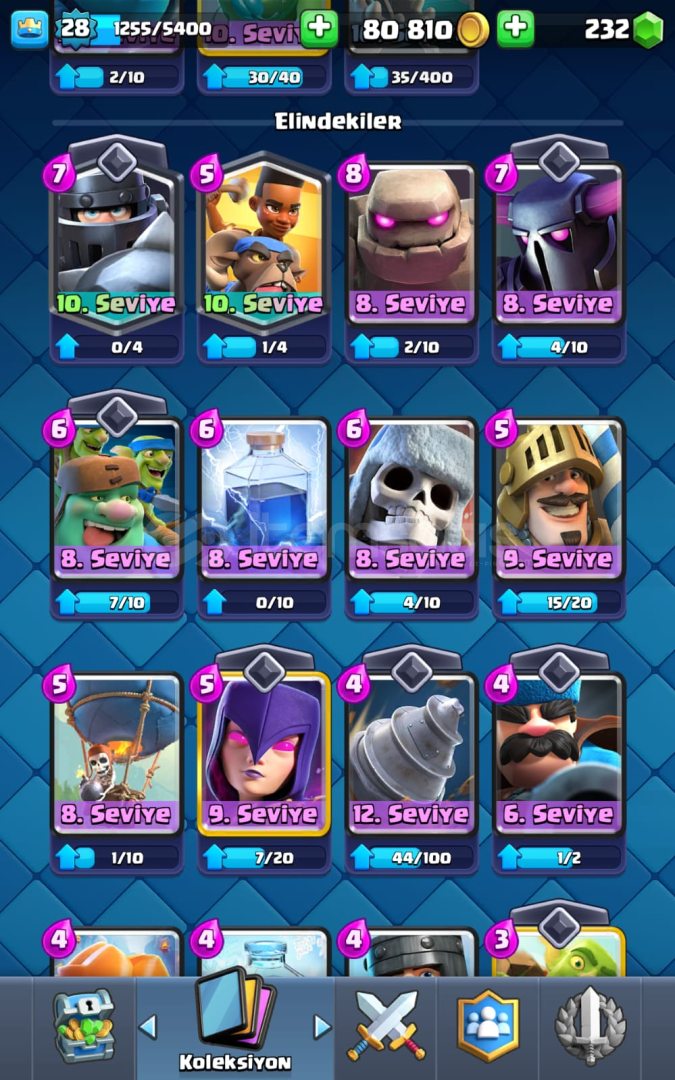Open the tournaments sword wreath tab
This screenshot has height=1080, width=675.
[x=590, y=1027]
